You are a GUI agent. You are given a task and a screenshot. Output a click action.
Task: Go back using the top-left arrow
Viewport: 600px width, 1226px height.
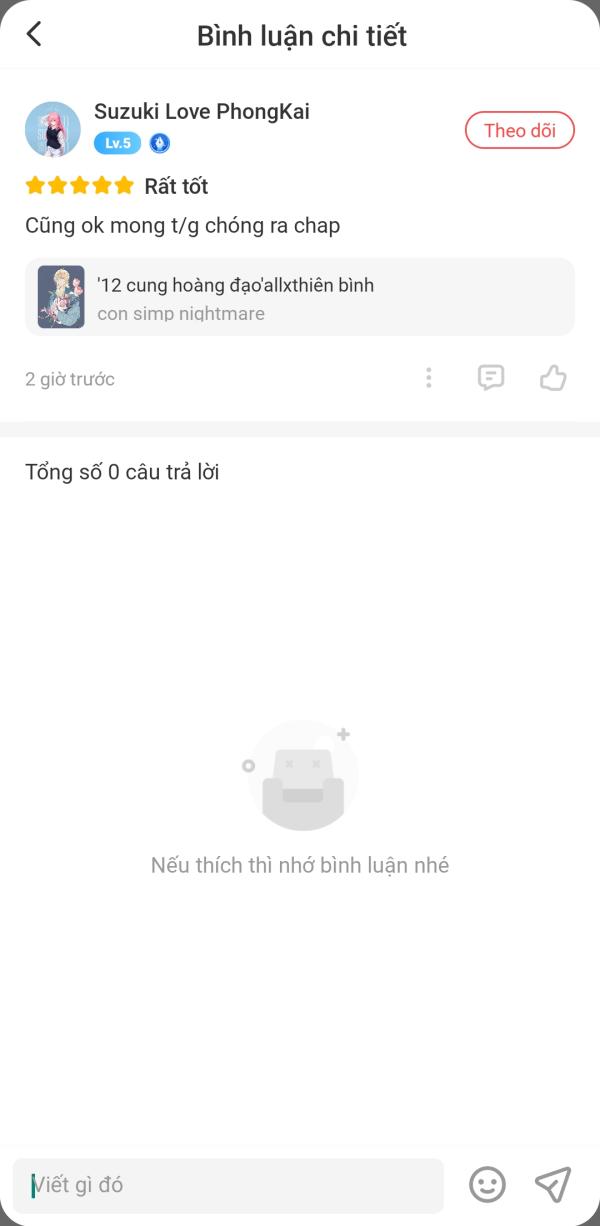pos(34,34)
